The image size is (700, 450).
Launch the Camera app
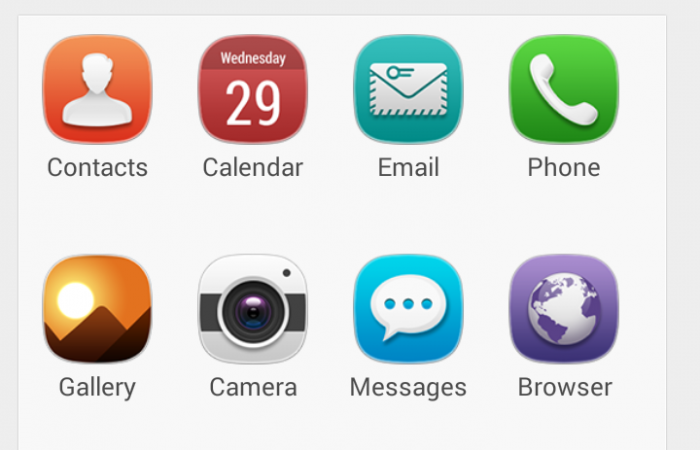pyautogui.click(x=253, y=309)
